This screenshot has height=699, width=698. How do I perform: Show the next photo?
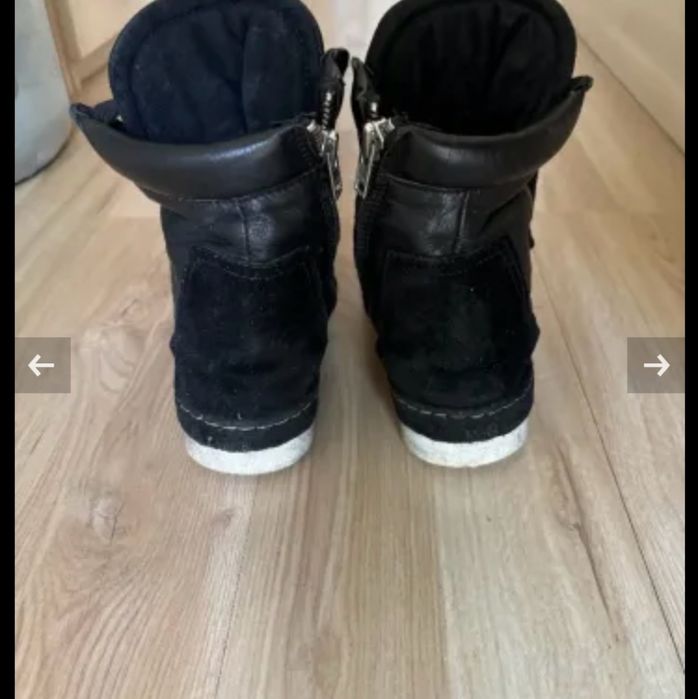click(656, 365)
